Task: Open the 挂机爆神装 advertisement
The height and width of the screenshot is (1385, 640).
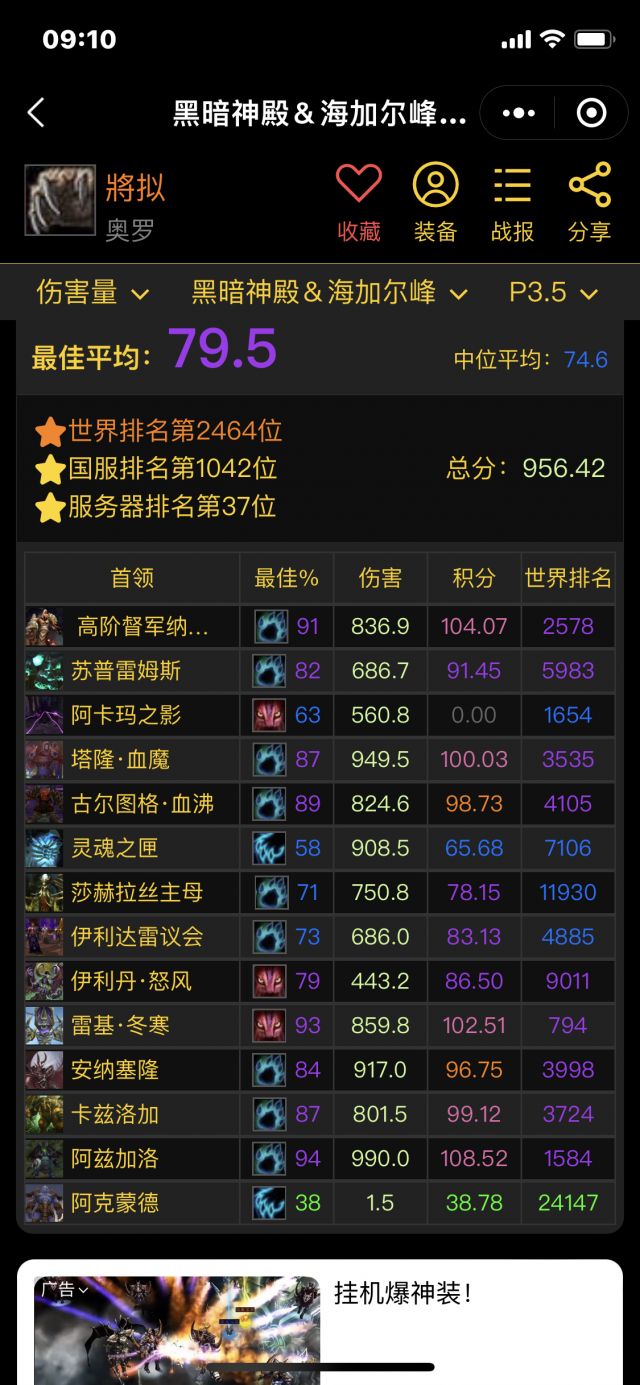Action: tap(402, 1294)
